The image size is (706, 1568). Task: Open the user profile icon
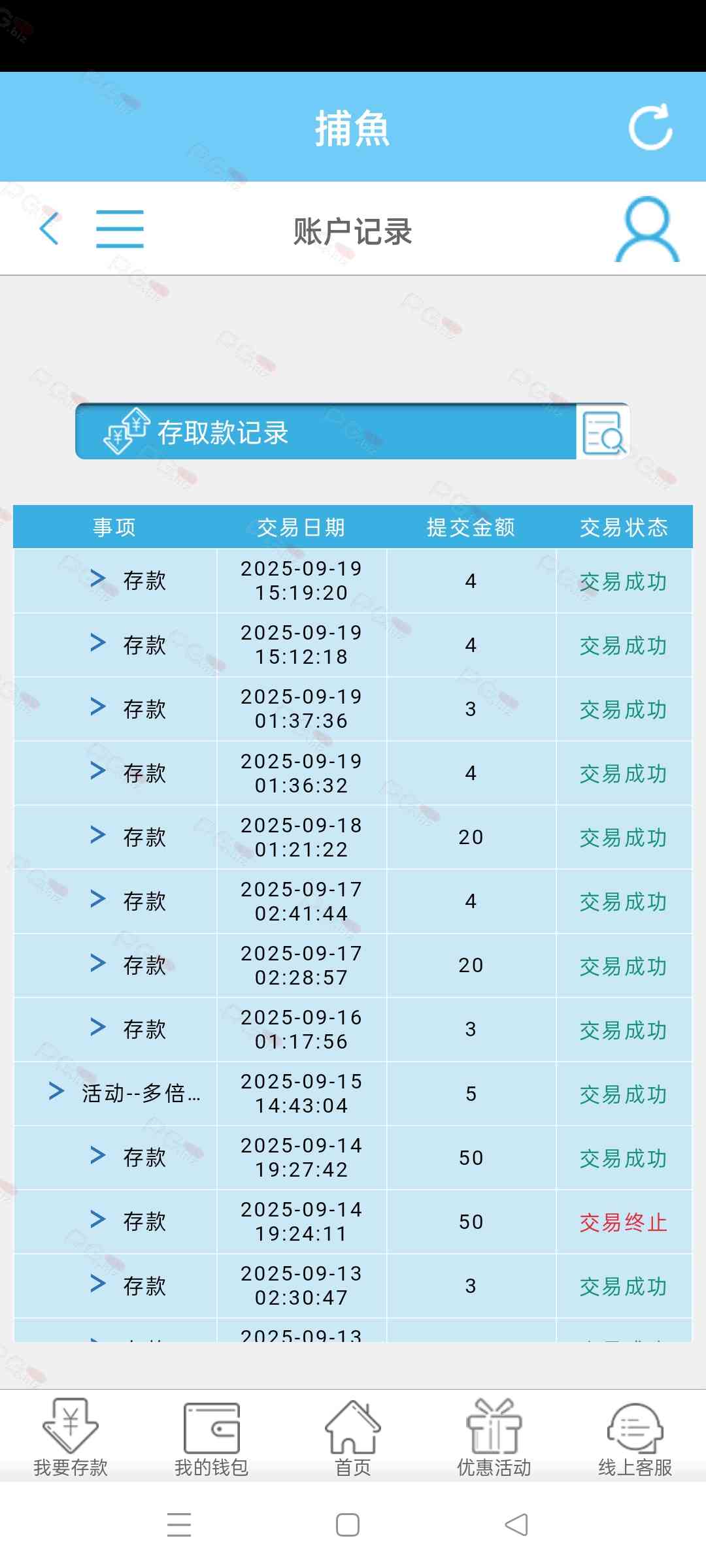tap(647, 230)
